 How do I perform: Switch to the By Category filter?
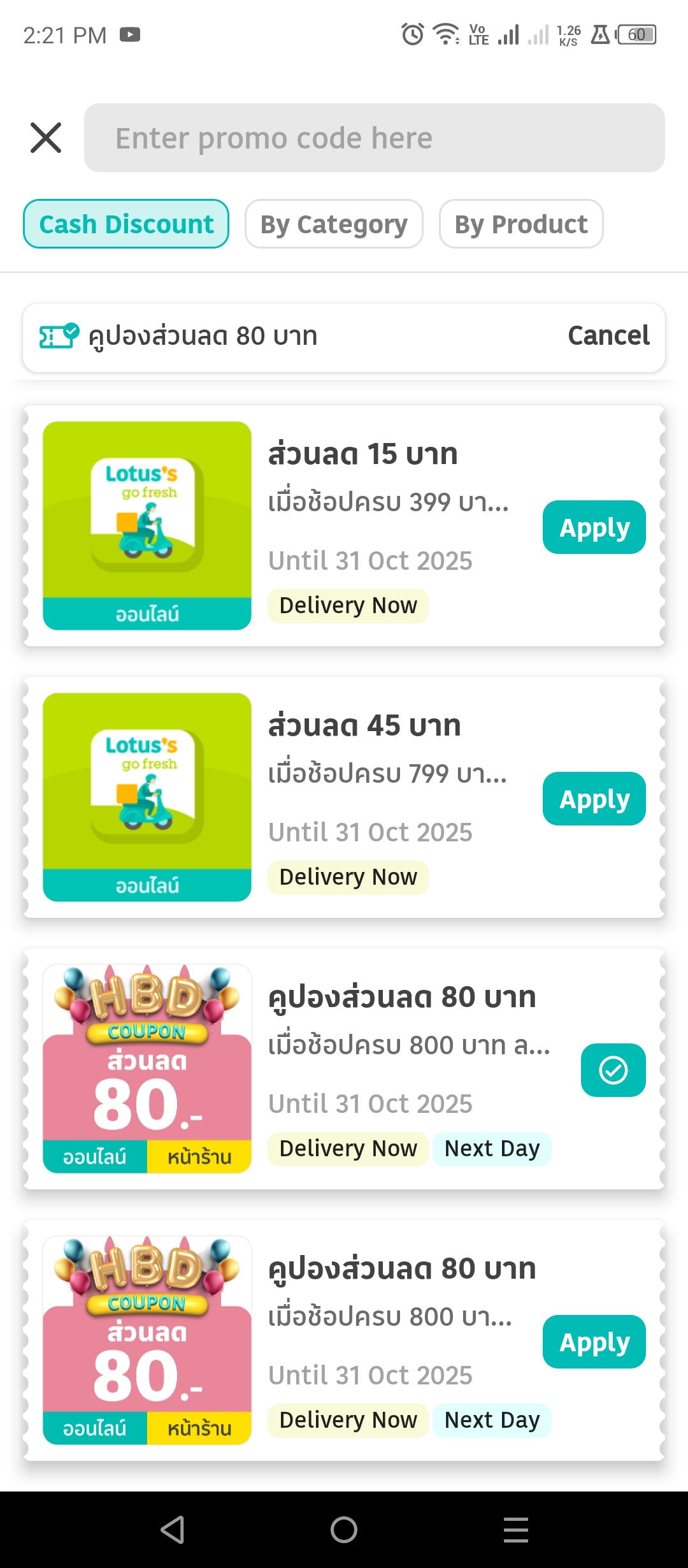click(x=334, y=224)
